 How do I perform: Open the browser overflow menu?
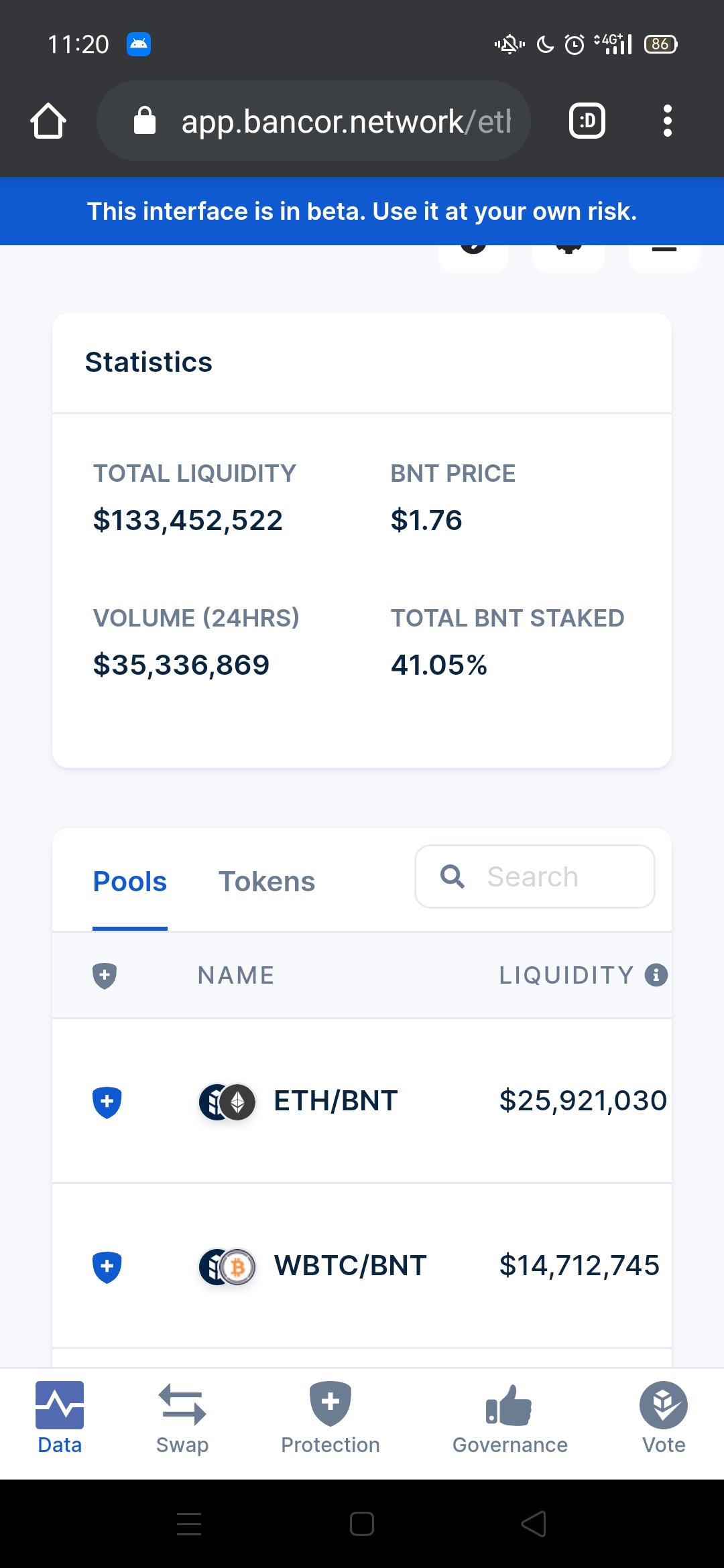coord(667,121)
